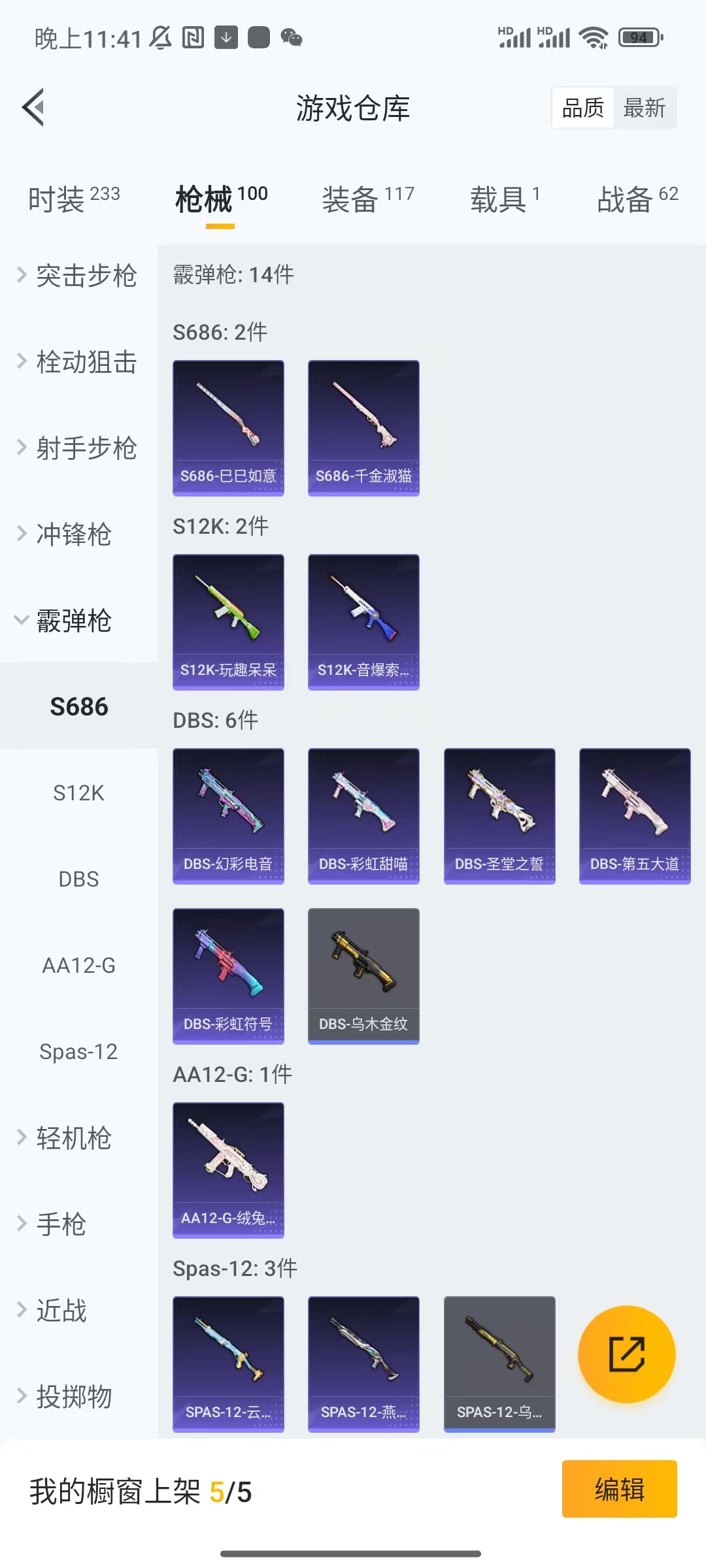This screenshot has width=706, height=1568.
Task: Select AA12-G in the side list
Action: pyautogui.click(x=78, y=965)
